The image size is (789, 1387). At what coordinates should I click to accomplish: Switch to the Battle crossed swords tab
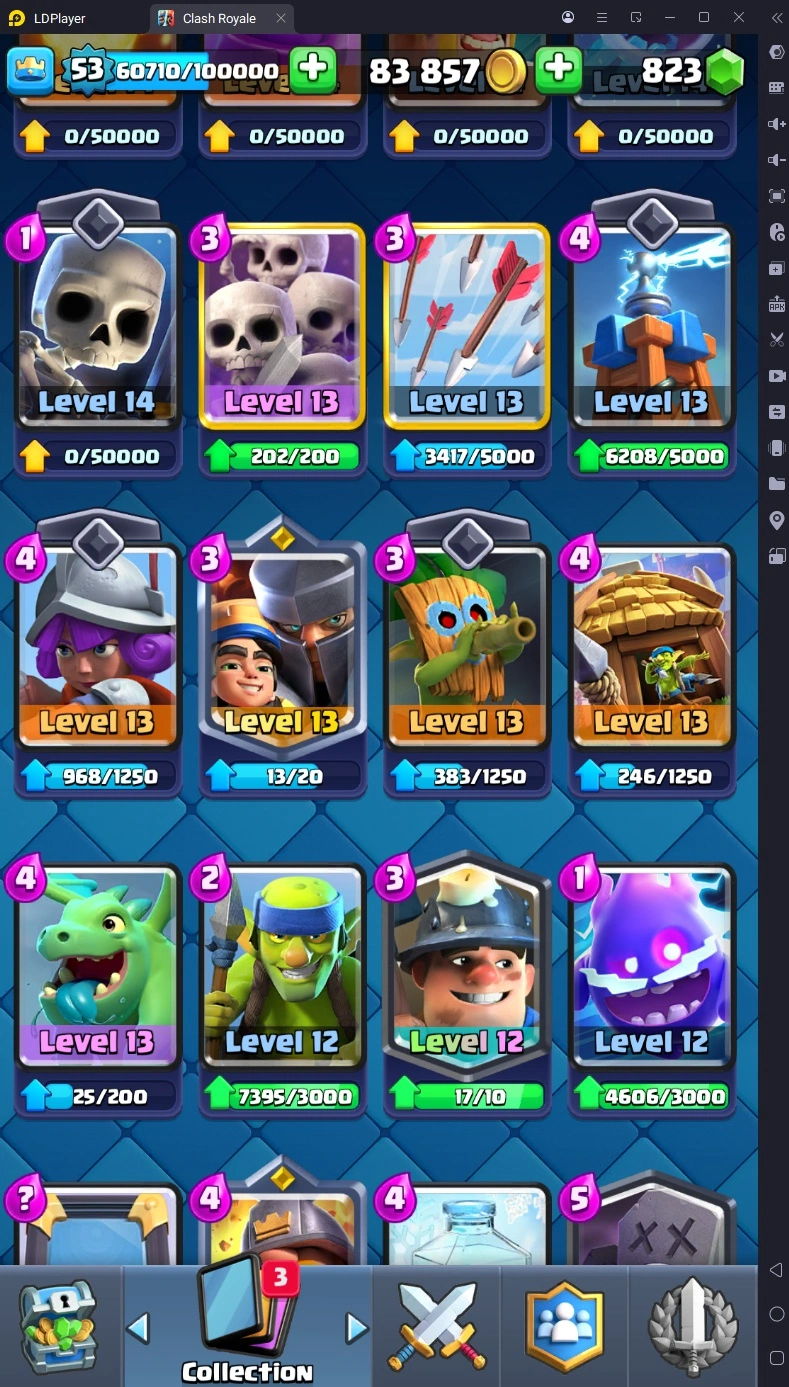pyautogui.click(x=437, y=1326)
